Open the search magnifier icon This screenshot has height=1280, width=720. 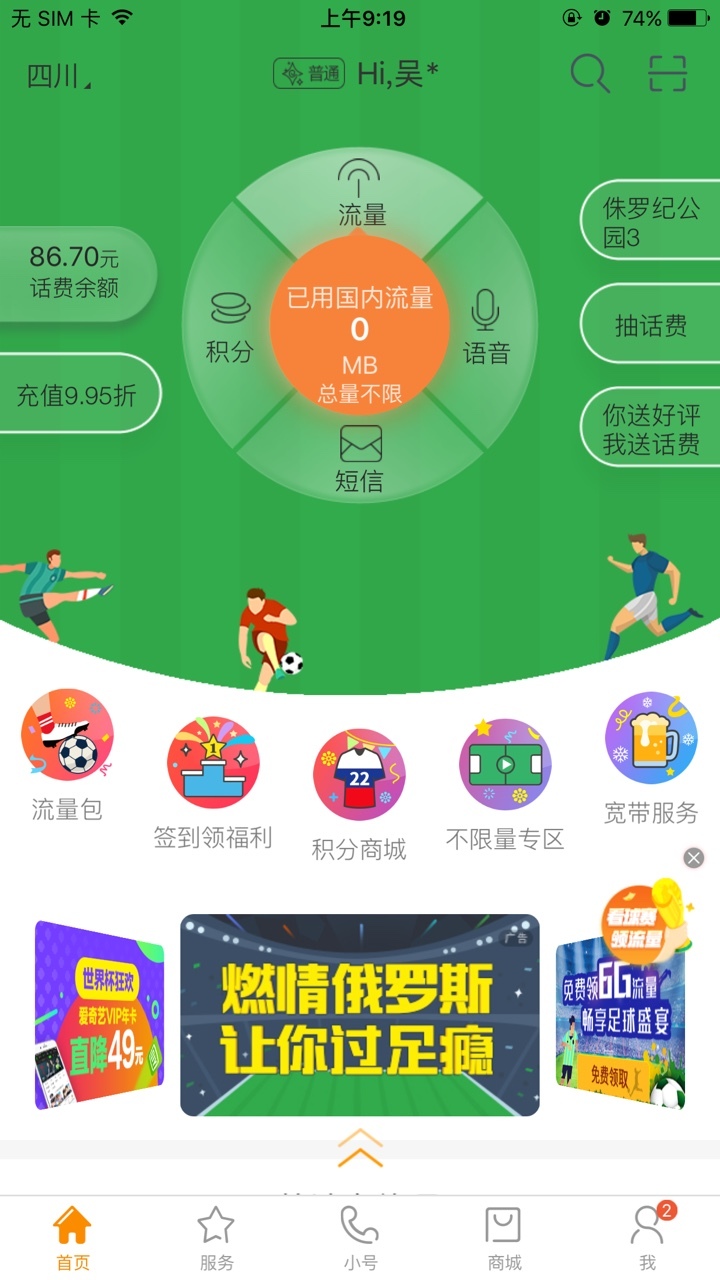click(x=590, y=73)
